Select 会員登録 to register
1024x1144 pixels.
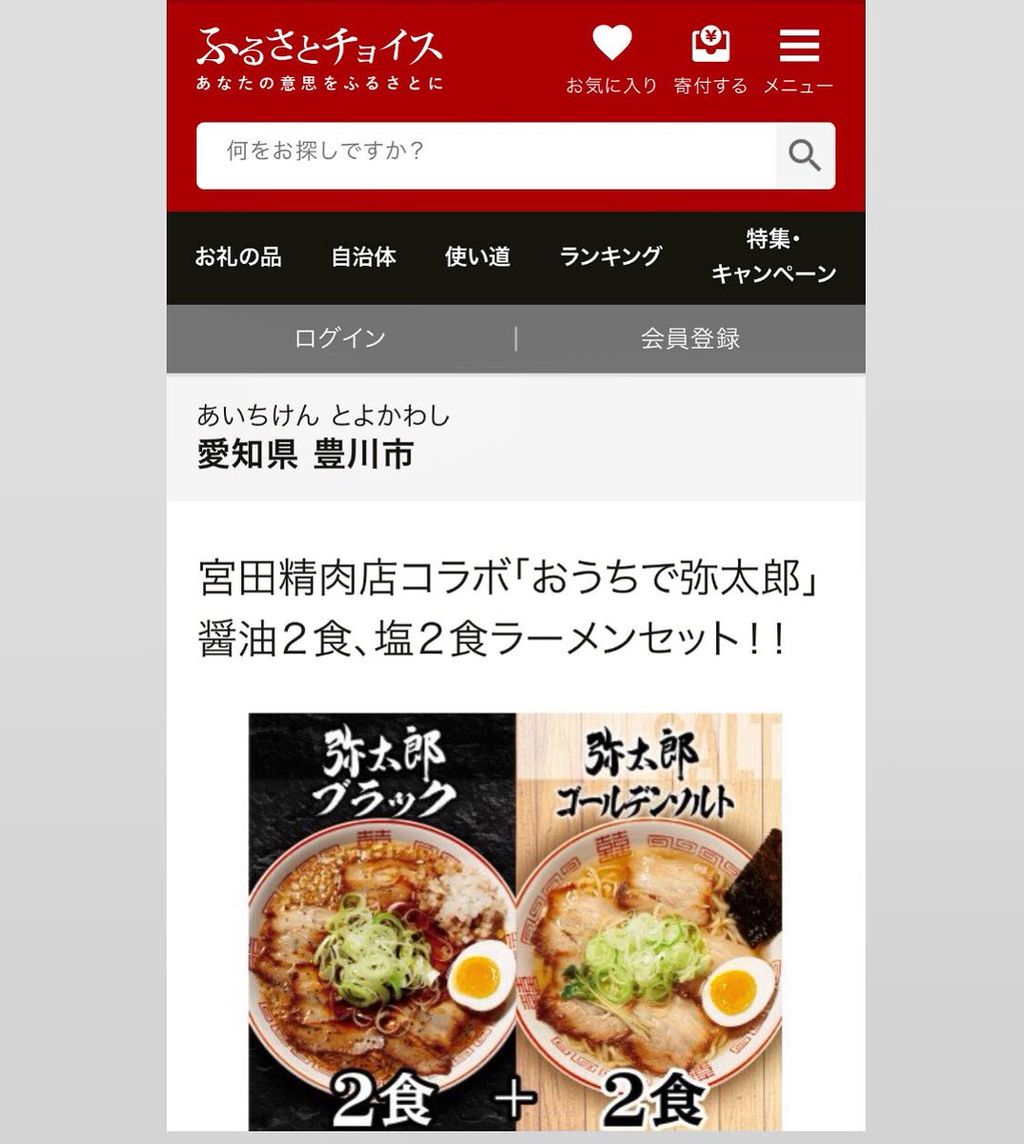688,338
